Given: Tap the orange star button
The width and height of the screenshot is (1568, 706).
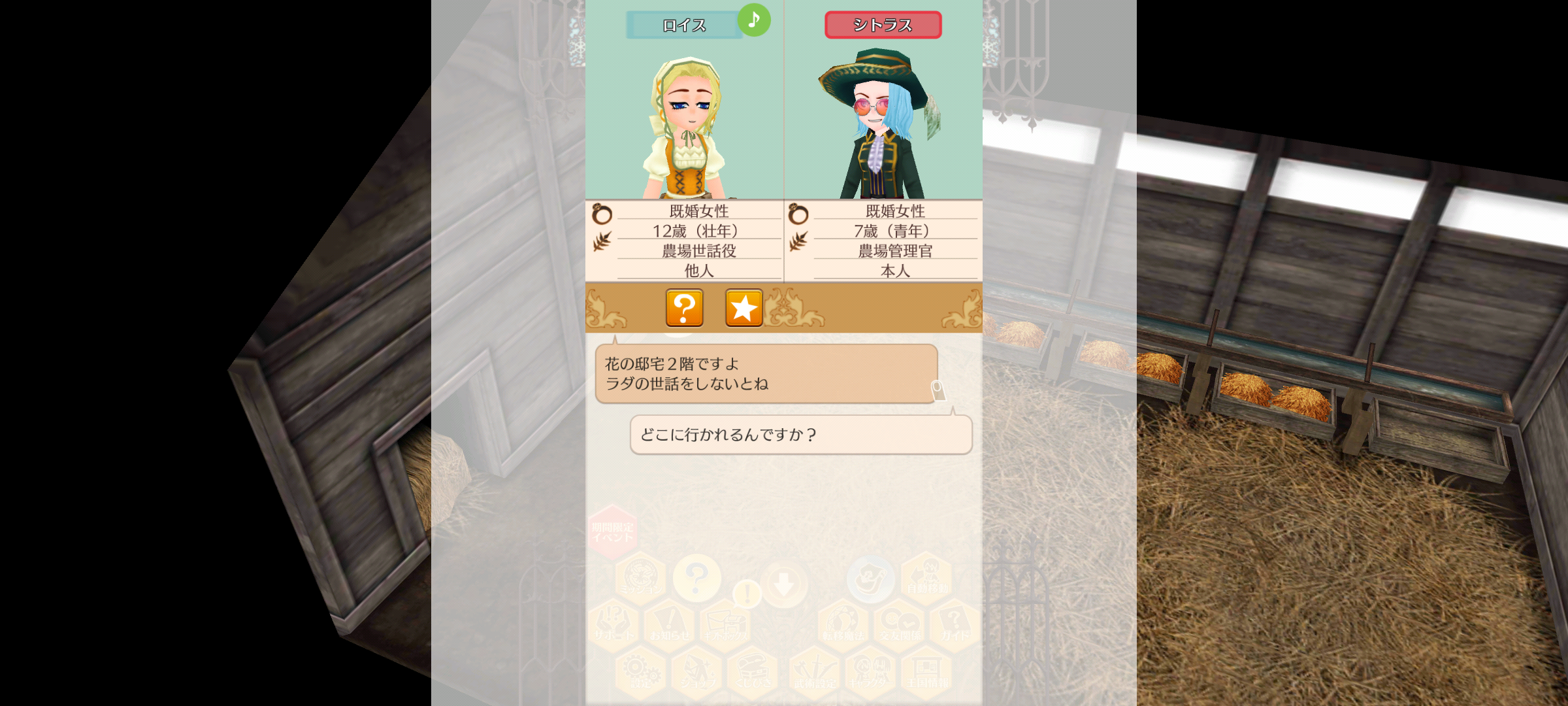Looking at the screenshot, I should click(x=743, y=307).
